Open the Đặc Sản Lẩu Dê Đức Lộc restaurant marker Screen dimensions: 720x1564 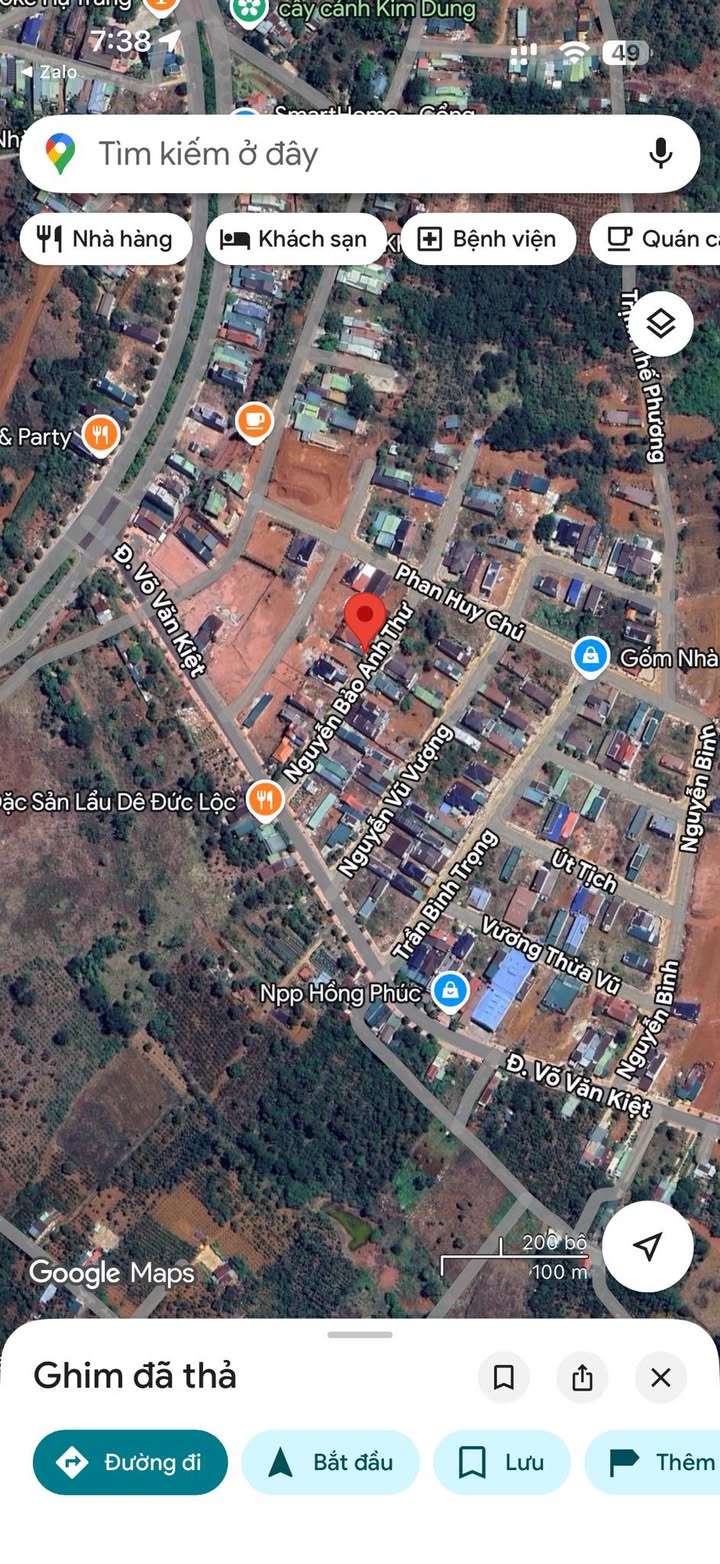(x=265, y=799)
